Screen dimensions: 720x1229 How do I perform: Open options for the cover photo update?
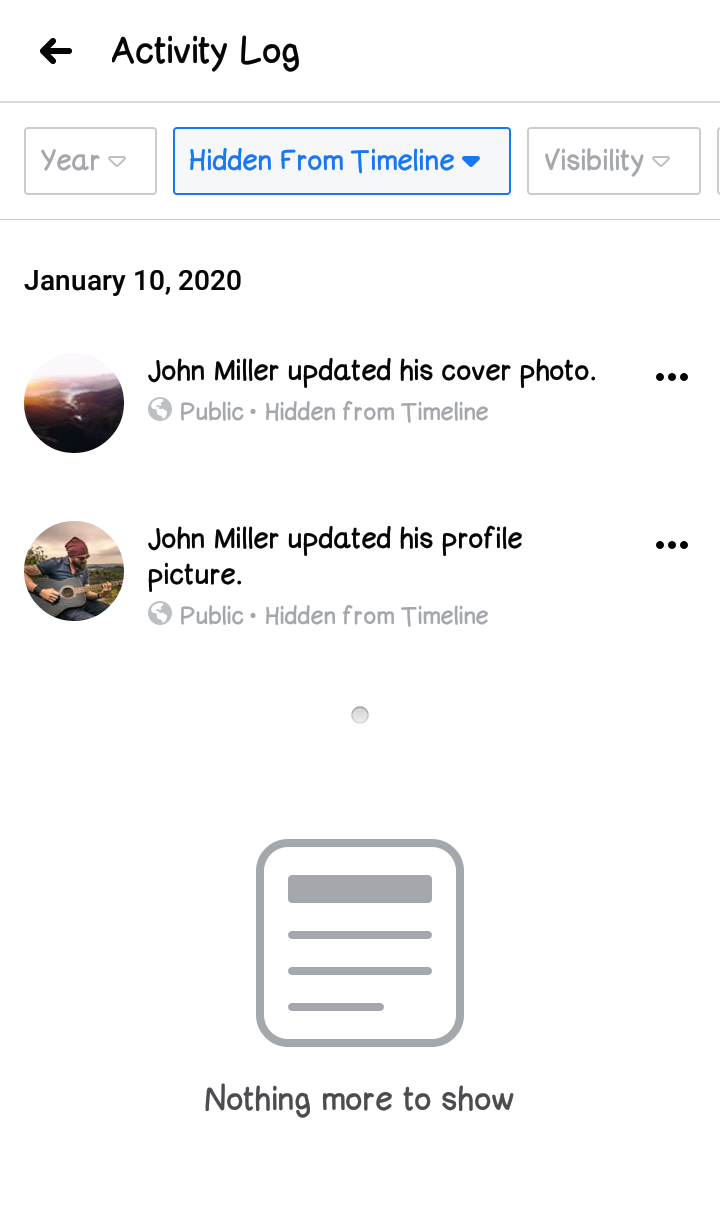tap(671, 377)
